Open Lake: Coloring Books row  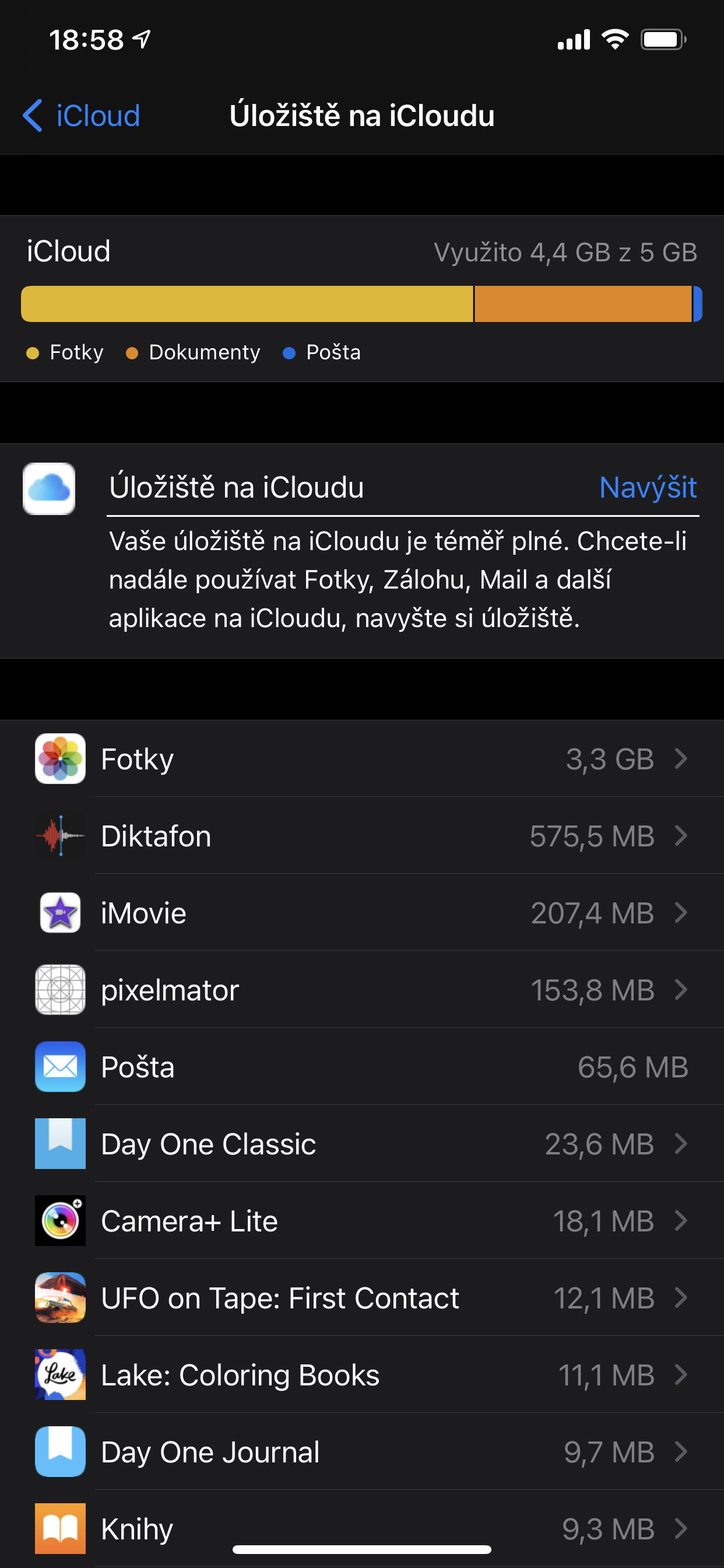point(362,1375)
